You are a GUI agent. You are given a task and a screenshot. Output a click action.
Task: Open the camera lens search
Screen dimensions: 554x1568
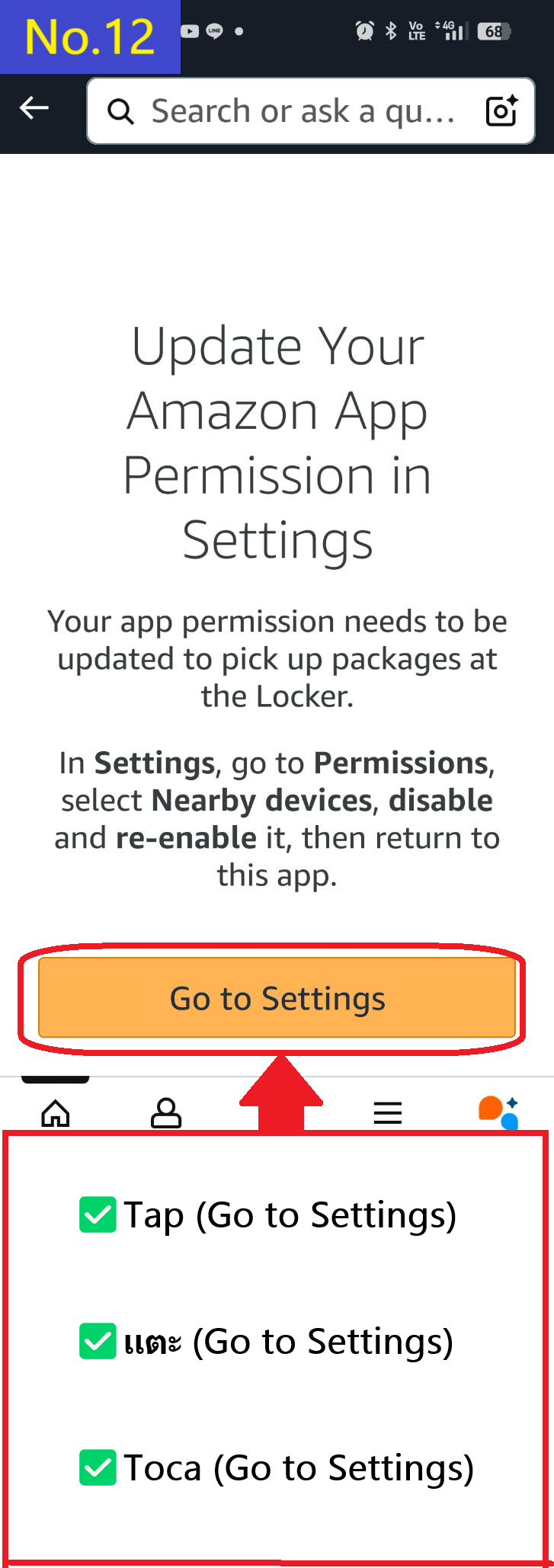[x=502, y=111]
